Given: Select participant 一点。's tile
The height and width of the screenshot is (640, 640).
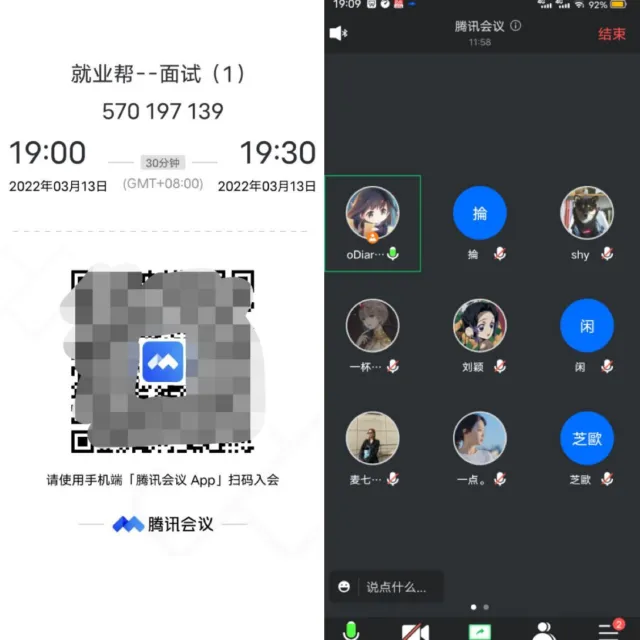Looking at the screenshot, I should [x=480, y=449].
